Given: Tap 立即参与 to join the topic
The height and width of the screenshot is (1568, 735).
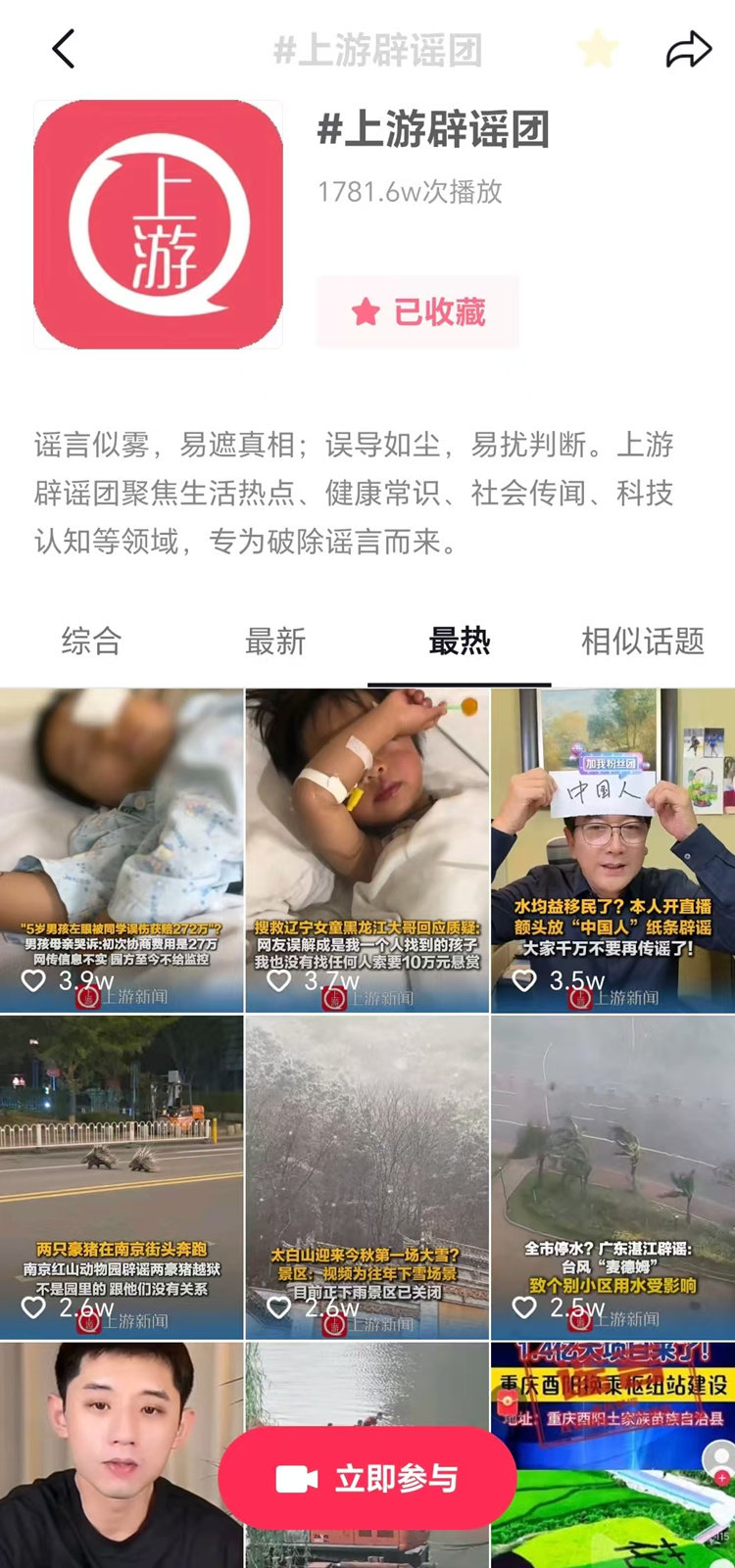Looking at the screenshot, I should (367, 1478).
